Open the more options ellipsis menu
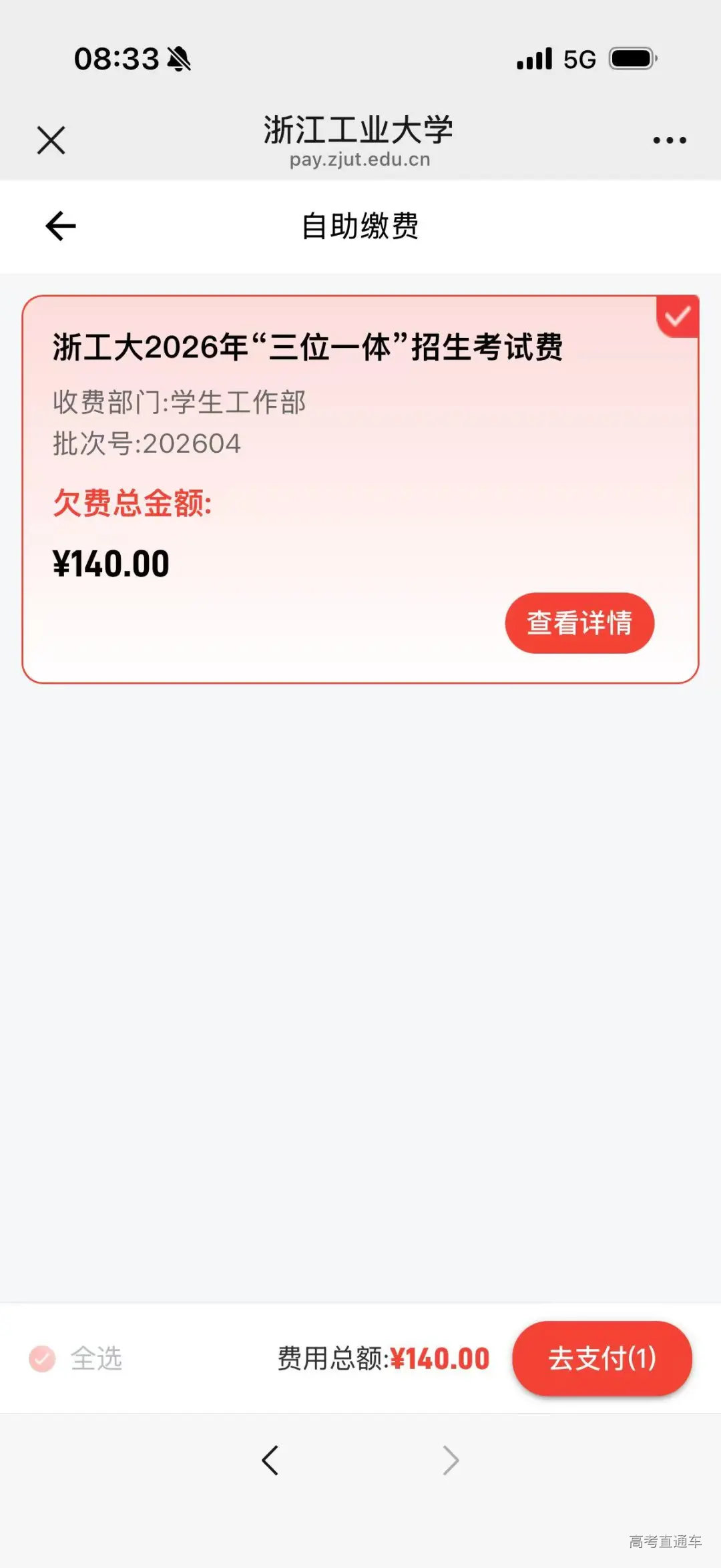This screenshot has height=1568, width=721. (x=670, y=140)
